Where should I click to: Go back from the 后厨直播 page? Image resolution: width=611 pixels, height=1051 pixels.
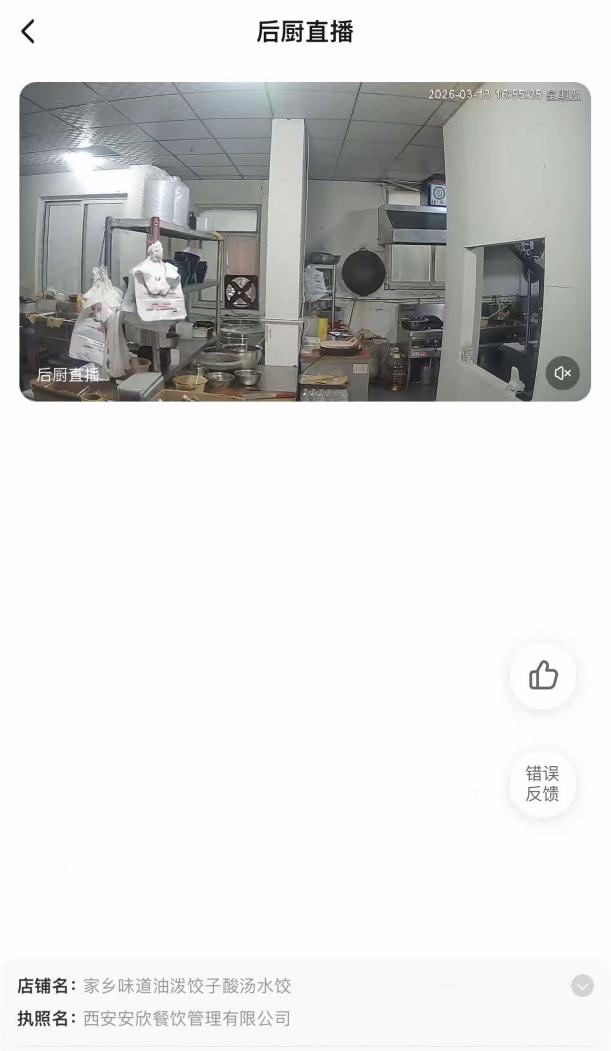[x=28, y=32]
